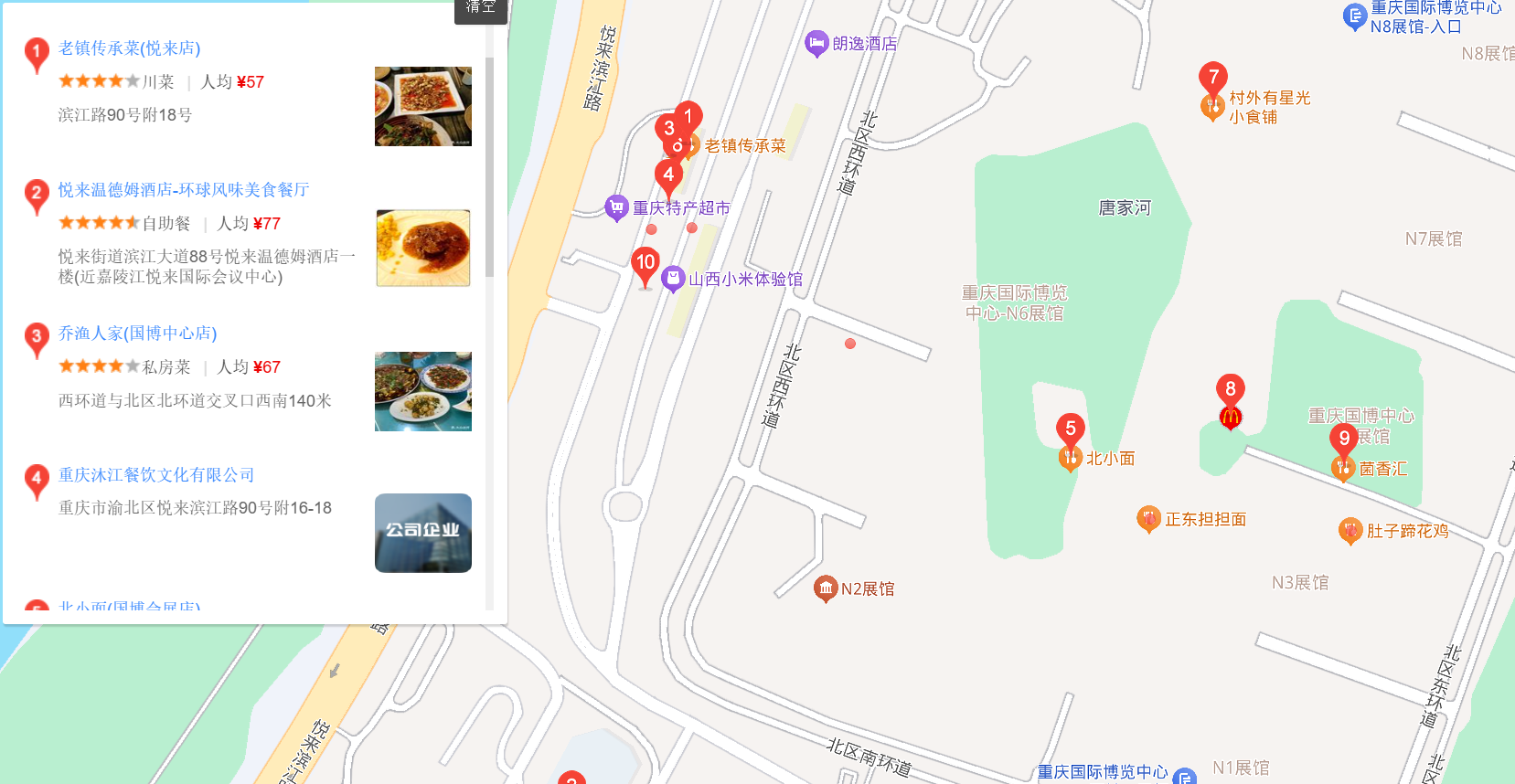Viewport: 1515px width, 784px height.
Task: Open result 老镇传承菜(悦来店)
Action: [129, 48]
